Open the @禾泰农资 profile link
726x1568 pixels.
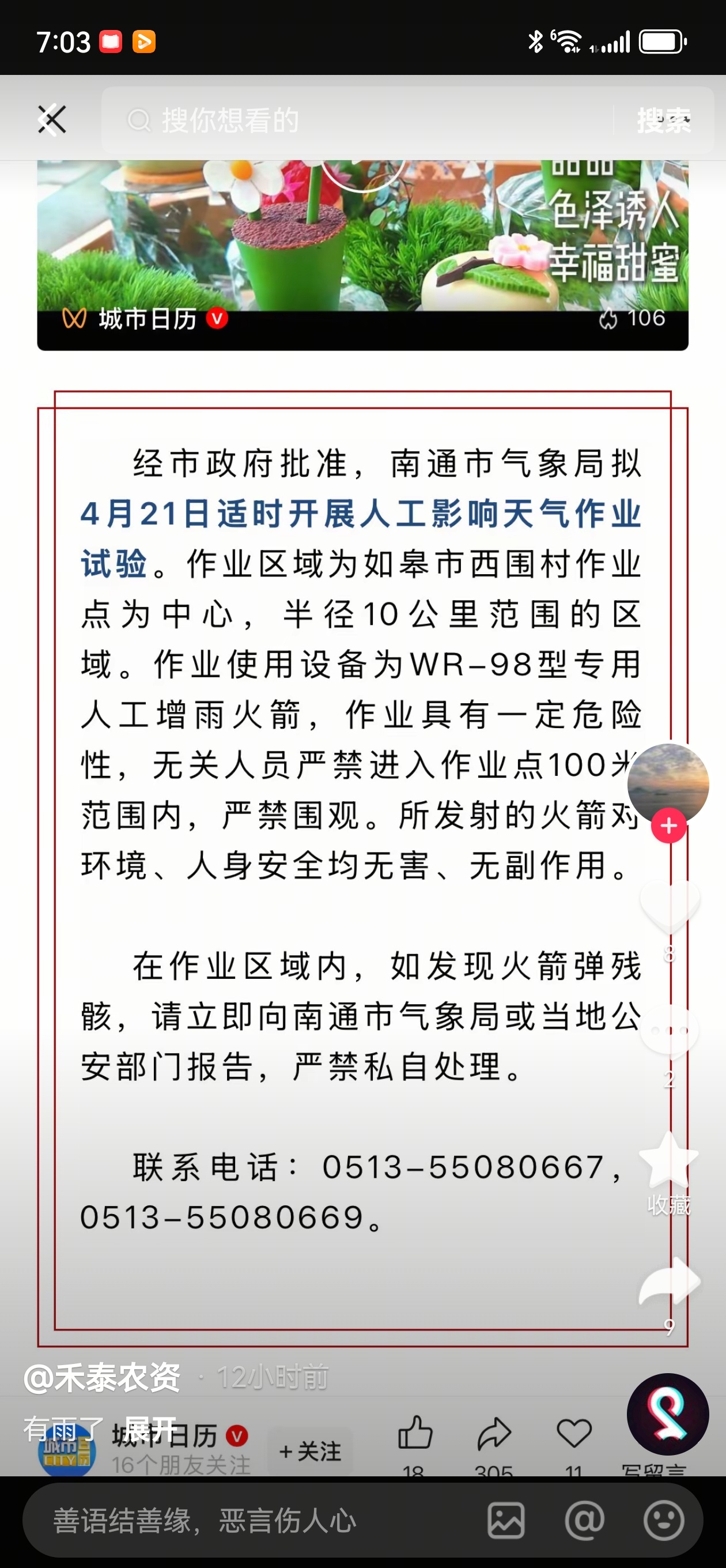pos(102,1377)
